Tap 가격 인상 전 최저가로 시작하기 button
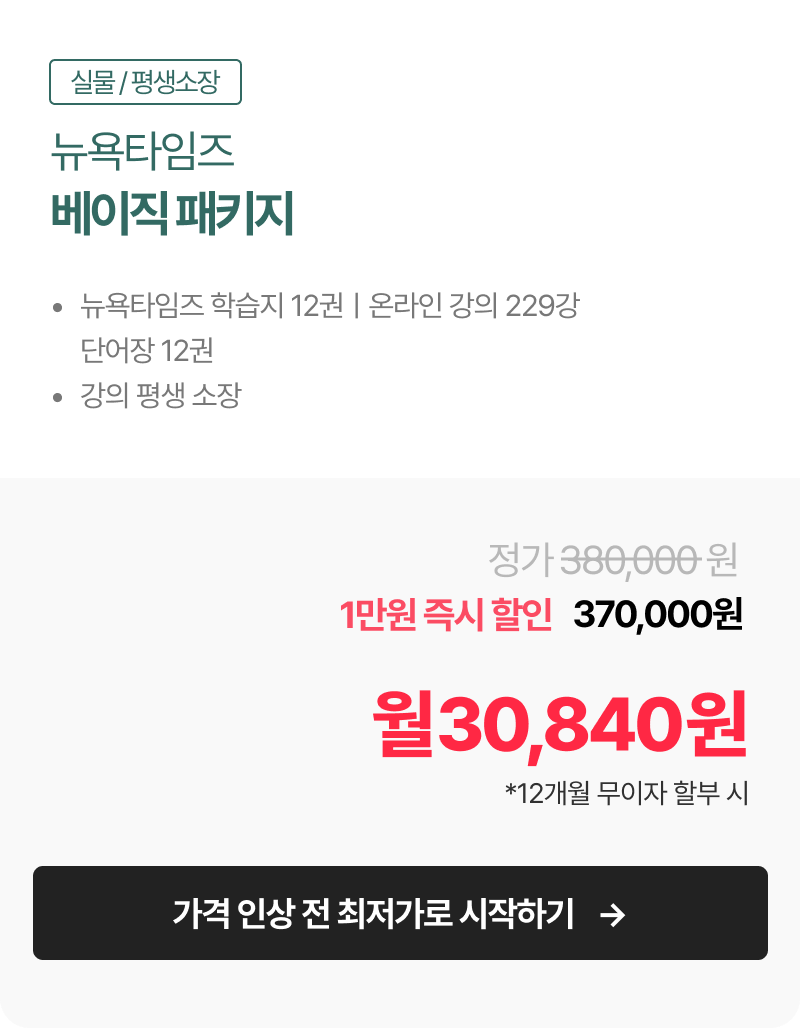The image size is (800, 1028). coord(400,913)
